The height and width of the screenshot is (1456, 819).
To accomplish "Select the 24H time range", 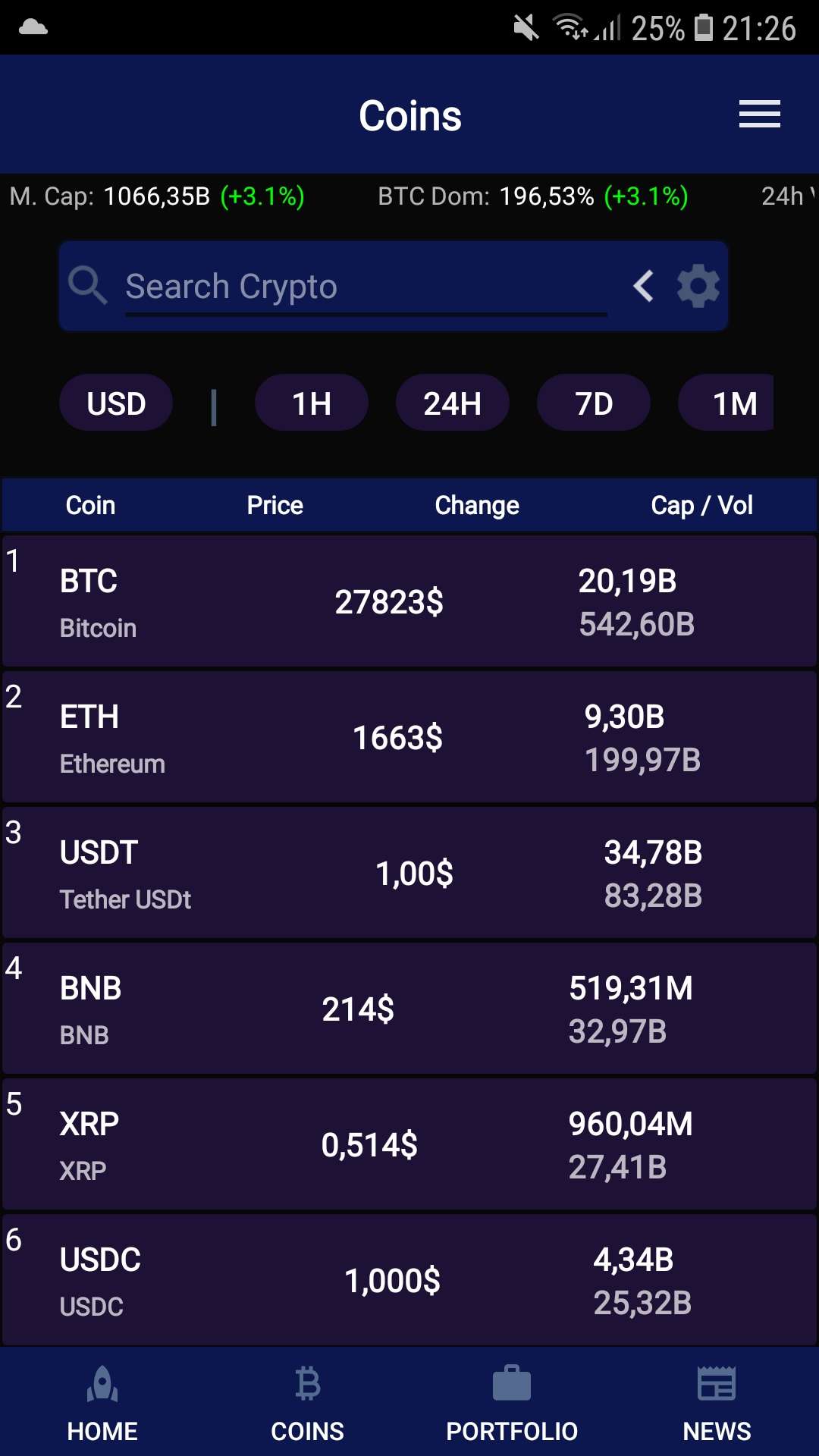I will 453,403.
